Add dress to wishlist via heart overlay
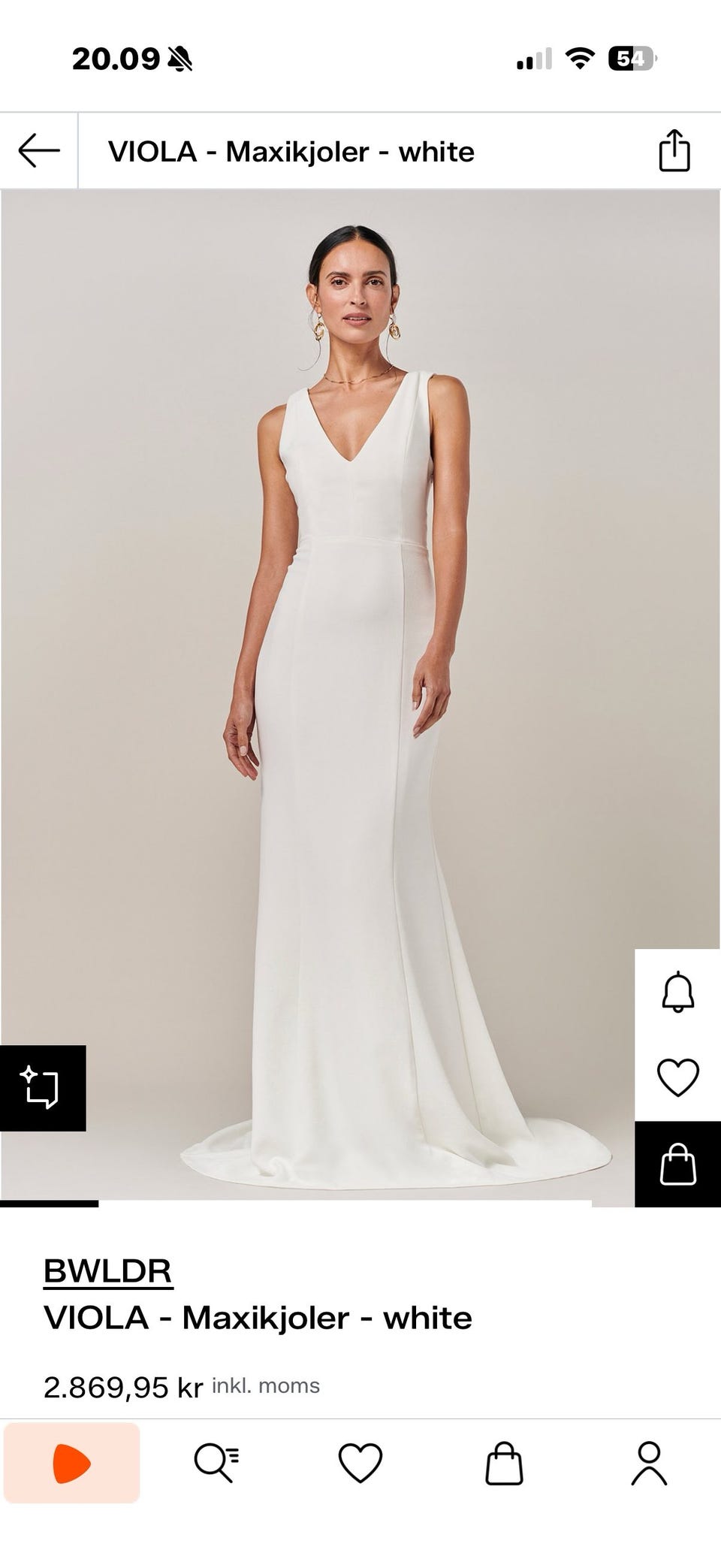 [677, 1077]
